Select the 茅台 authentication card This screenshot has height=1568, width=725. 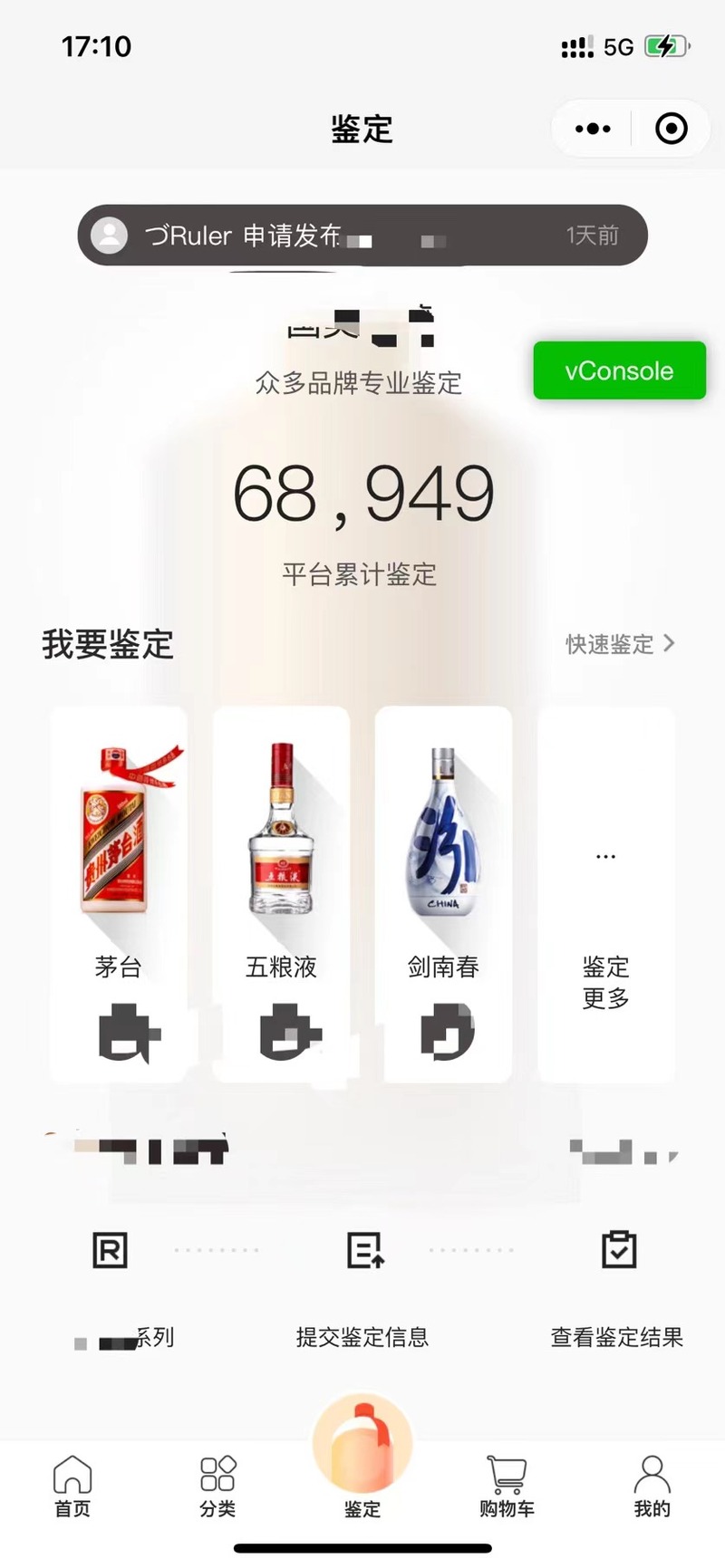point(119,892)
